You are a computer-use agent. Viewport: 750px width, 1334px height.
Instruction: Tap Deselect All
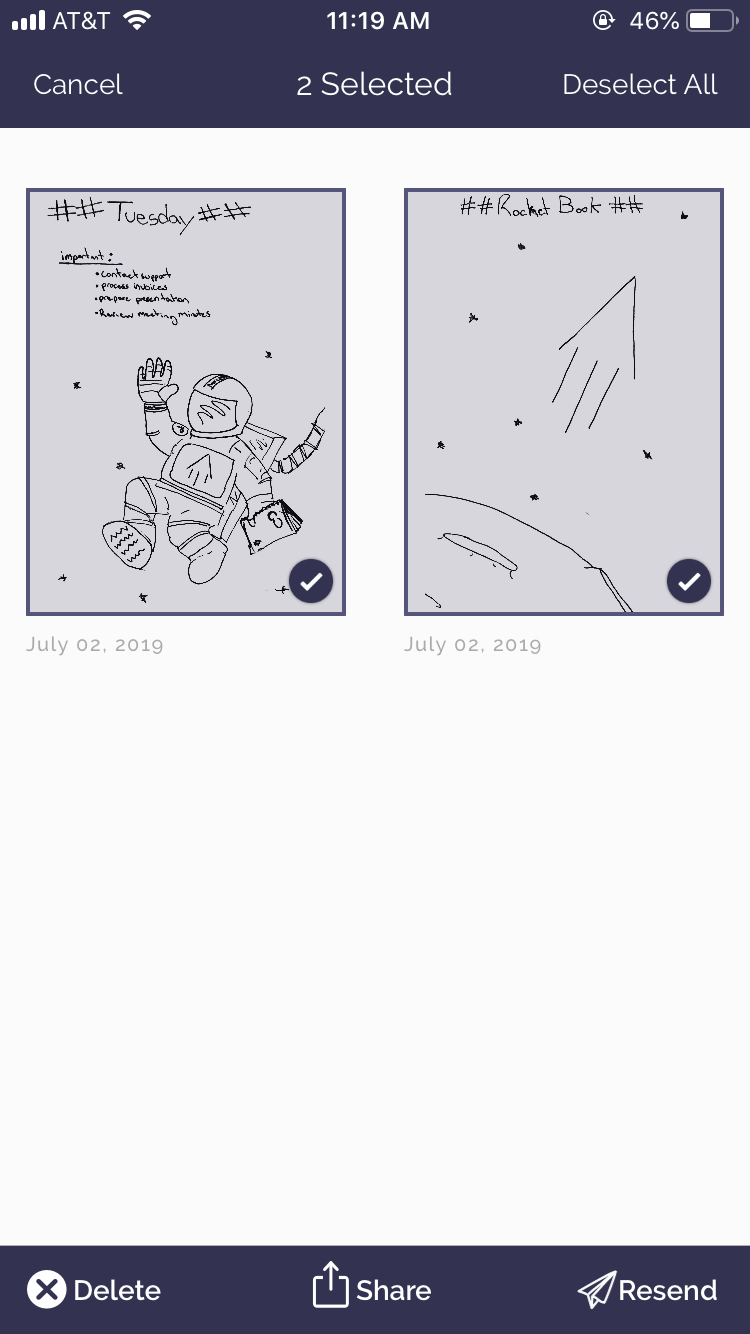coord(639,85)
